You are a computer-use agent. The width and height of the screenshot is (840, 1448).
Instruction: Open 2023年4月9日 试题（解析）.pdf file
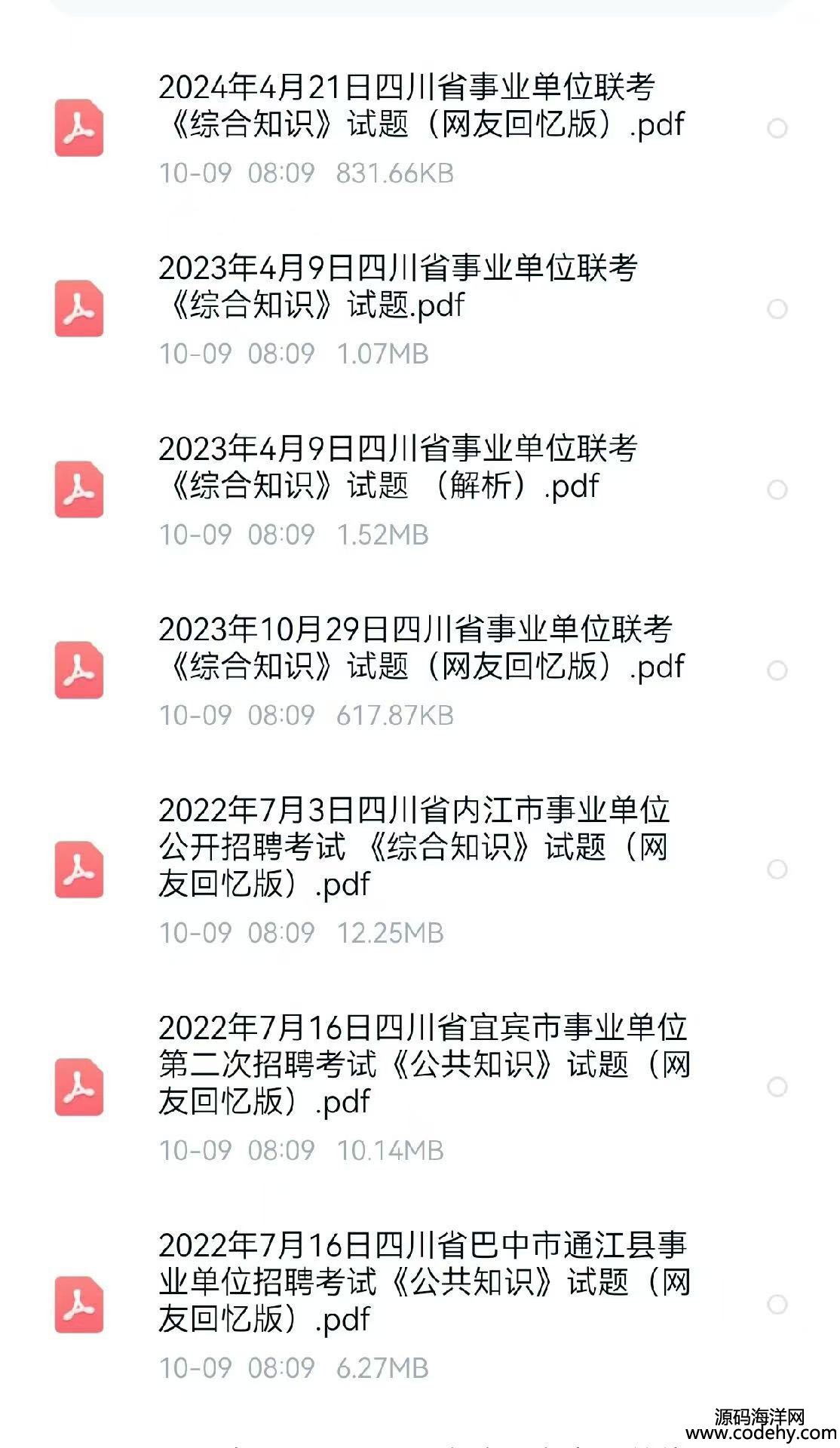pos(397,468)
